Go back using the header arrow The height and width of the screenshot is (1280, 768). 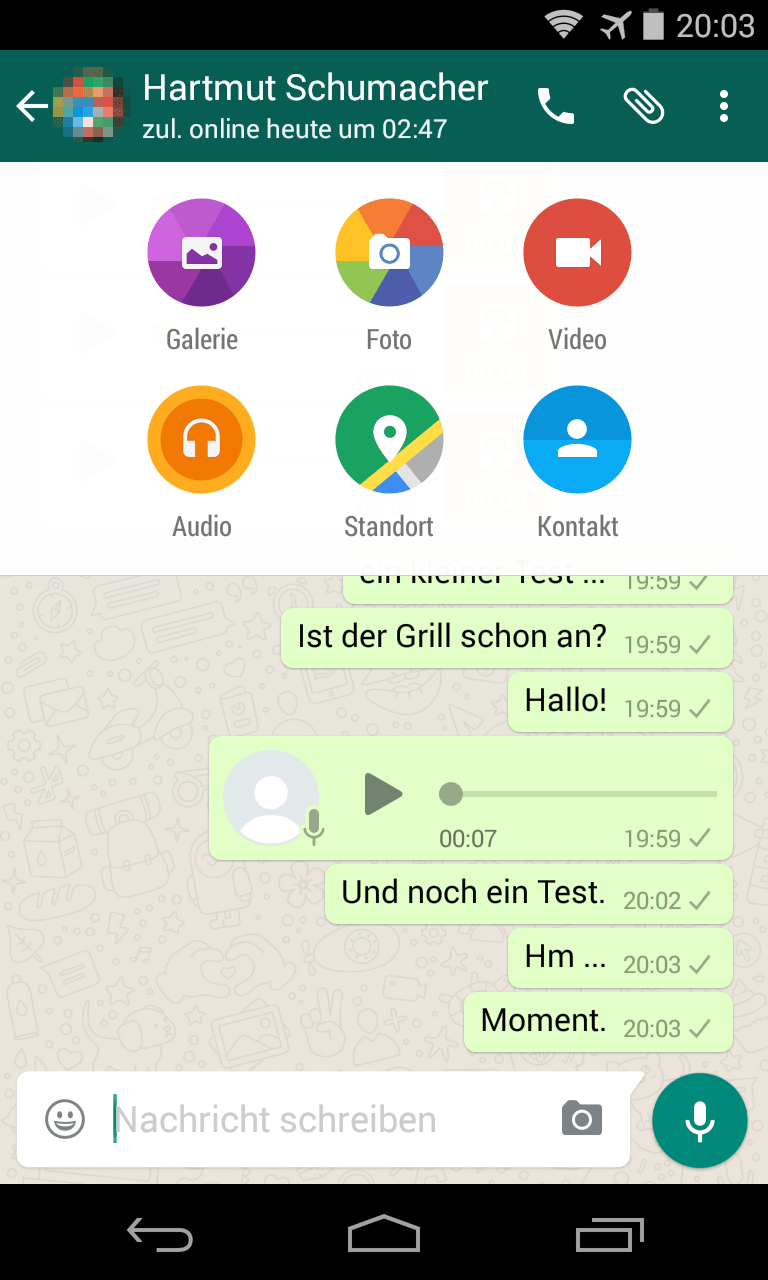click(x=31, y=106)
